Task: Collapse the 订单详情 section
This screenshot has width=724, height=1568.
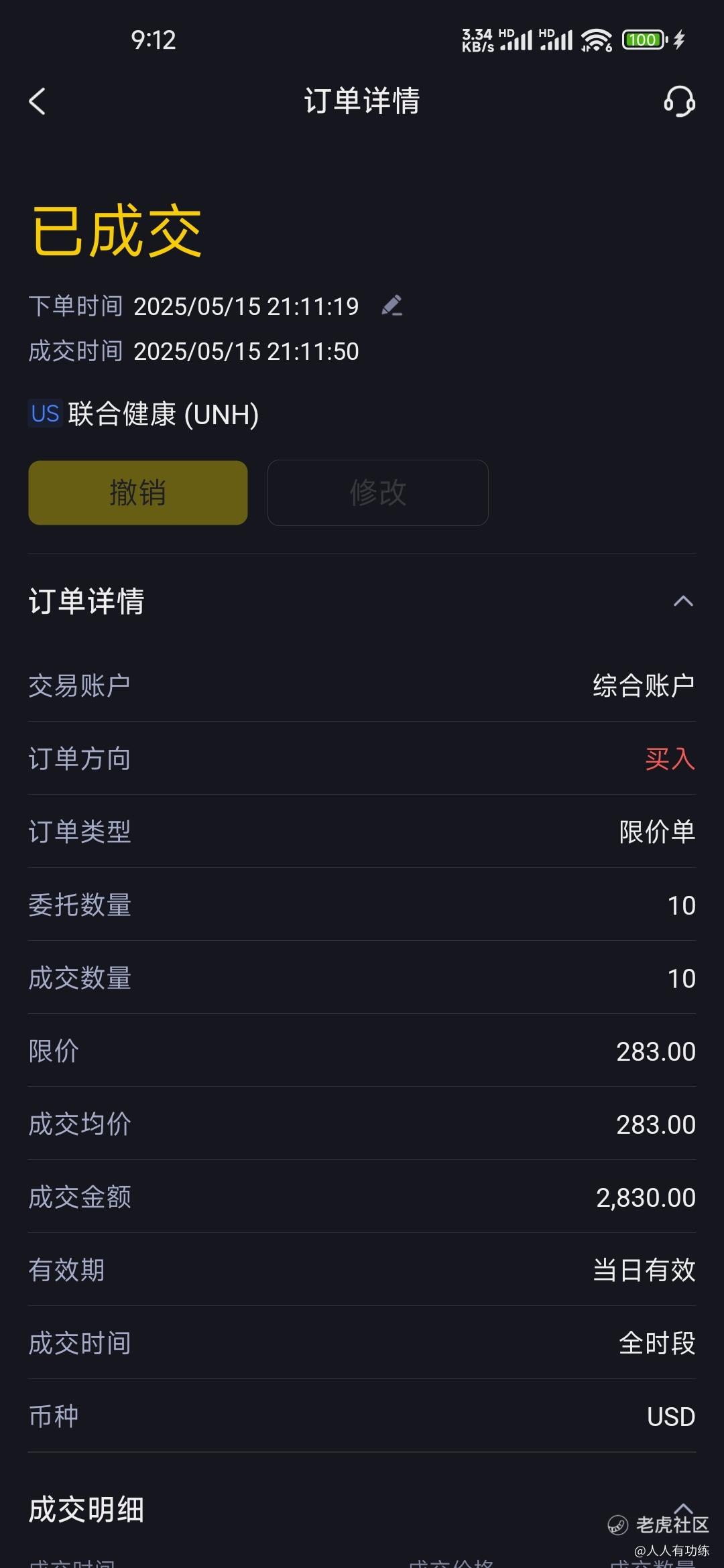Action: (x=683, y=601)
